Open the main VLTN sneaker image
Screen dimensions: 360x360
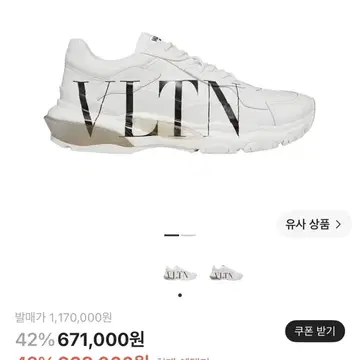coord(180,93)
